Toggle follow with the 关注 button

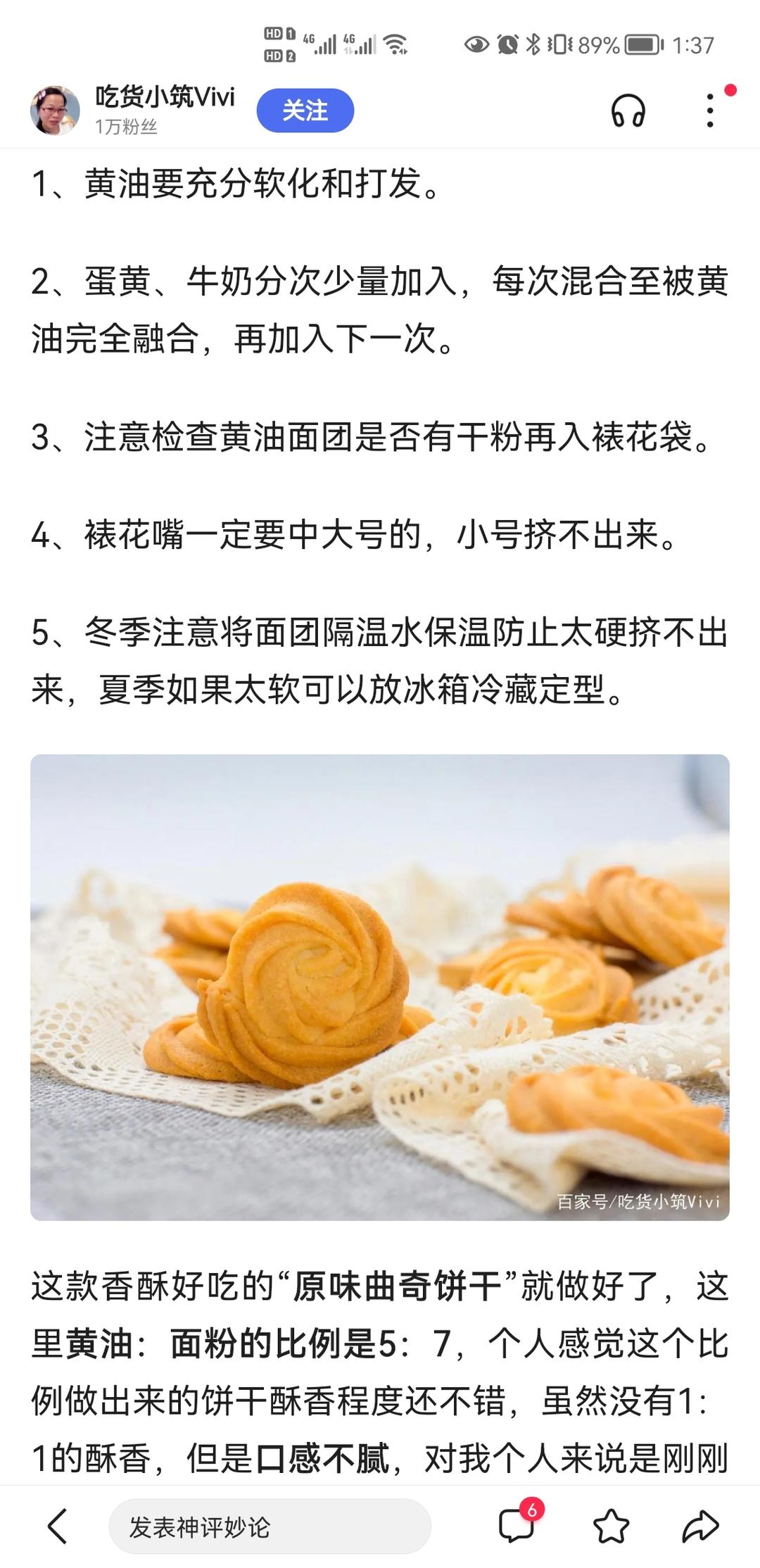click(305, 111)
